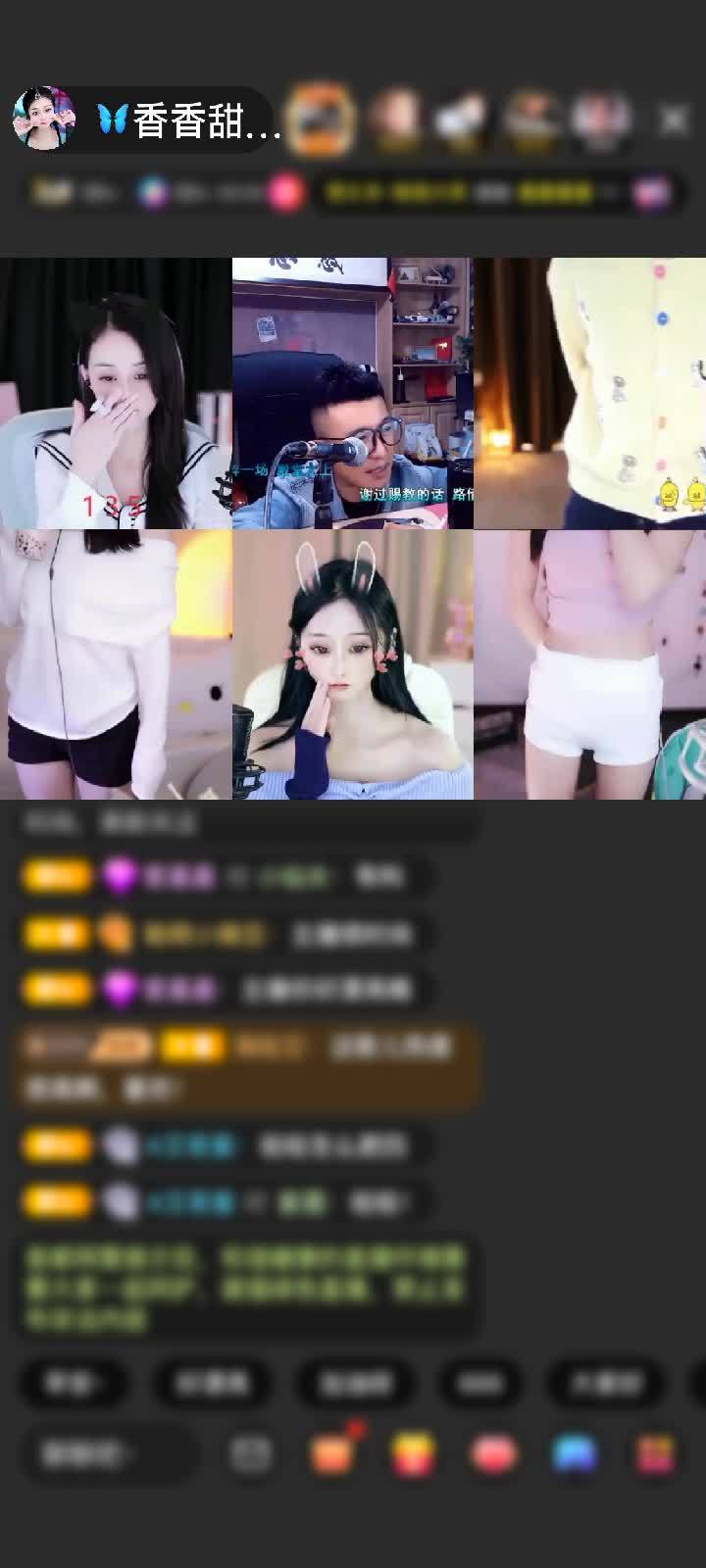
Task: Open the orange-framed top viewer avatar
Action: [x=321, y=119]
